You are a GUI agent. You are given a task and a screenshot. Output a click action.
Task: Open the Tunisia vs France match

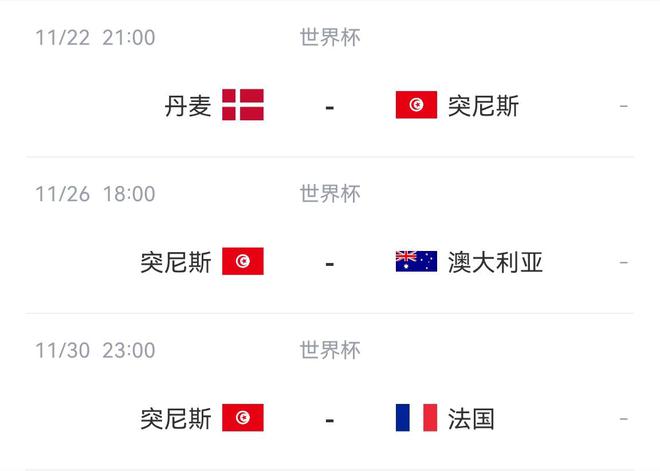click(x=330, y=418)
